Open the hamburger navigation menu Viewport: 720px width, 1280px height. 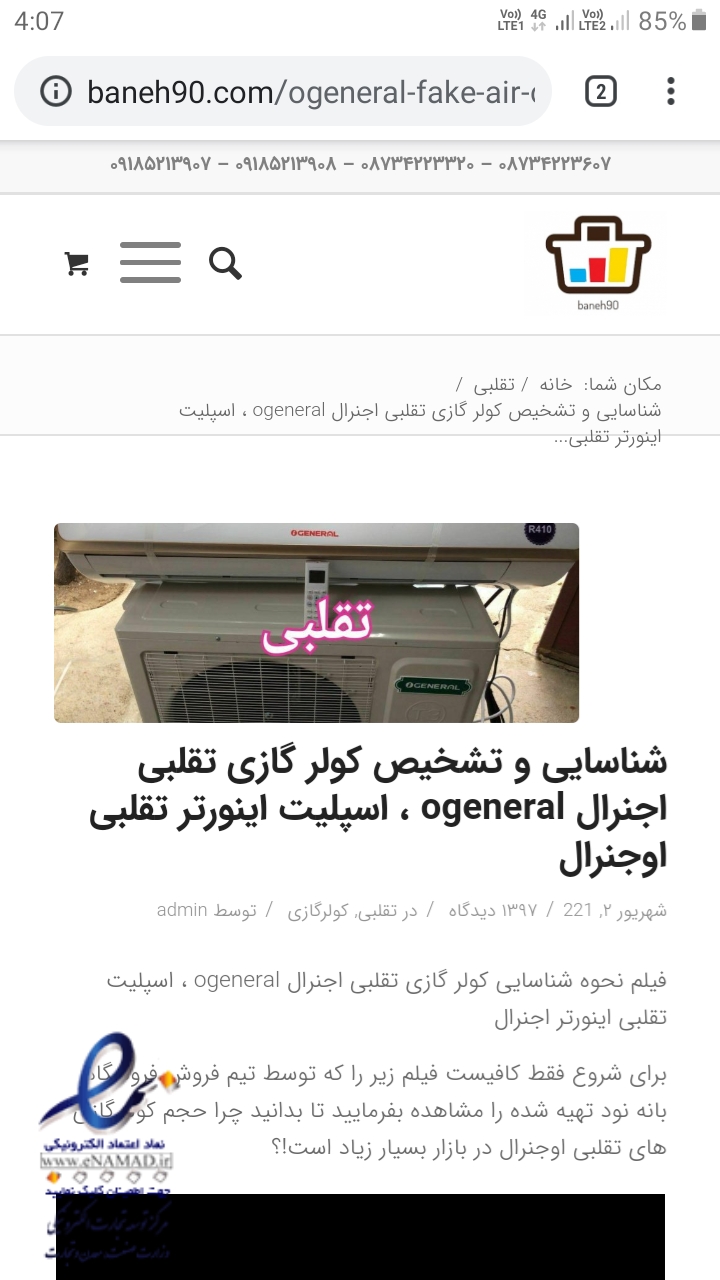pyautogui.click(x=150, y=263)
